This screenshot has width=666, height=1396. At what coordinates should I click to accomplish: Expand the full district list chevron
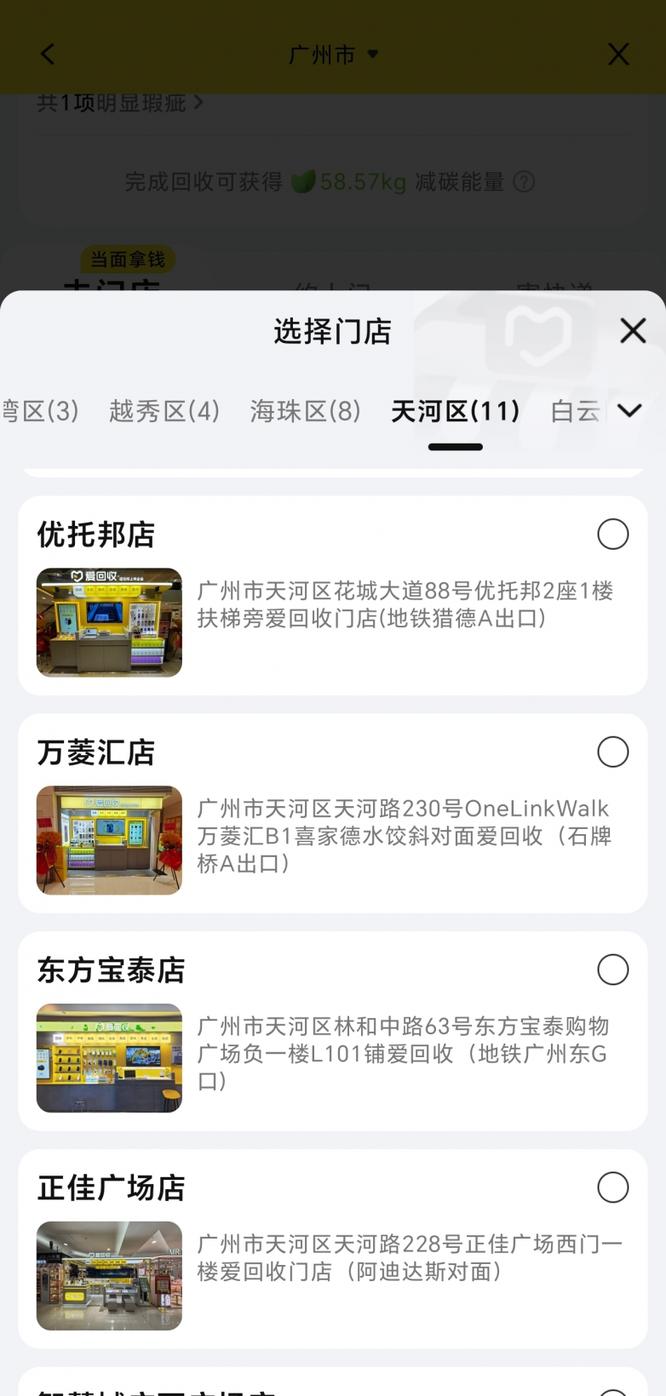[629, 410]
